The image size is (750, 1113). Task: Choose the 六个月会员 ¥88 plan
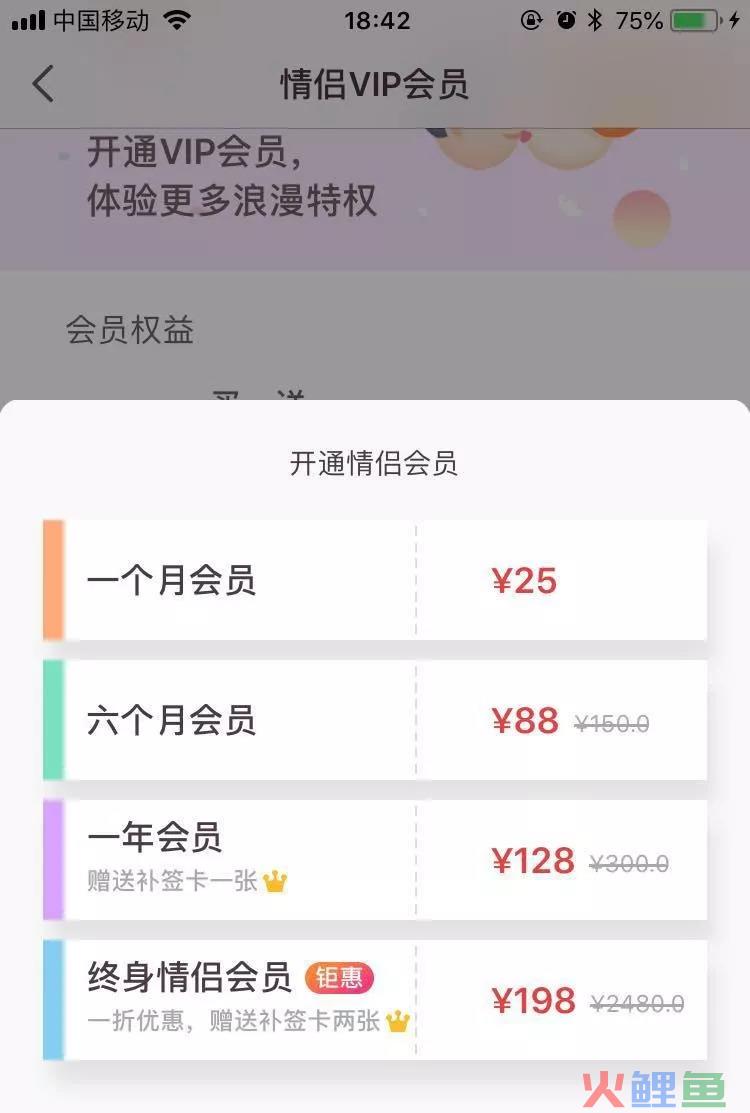click(x=375, y=720)
